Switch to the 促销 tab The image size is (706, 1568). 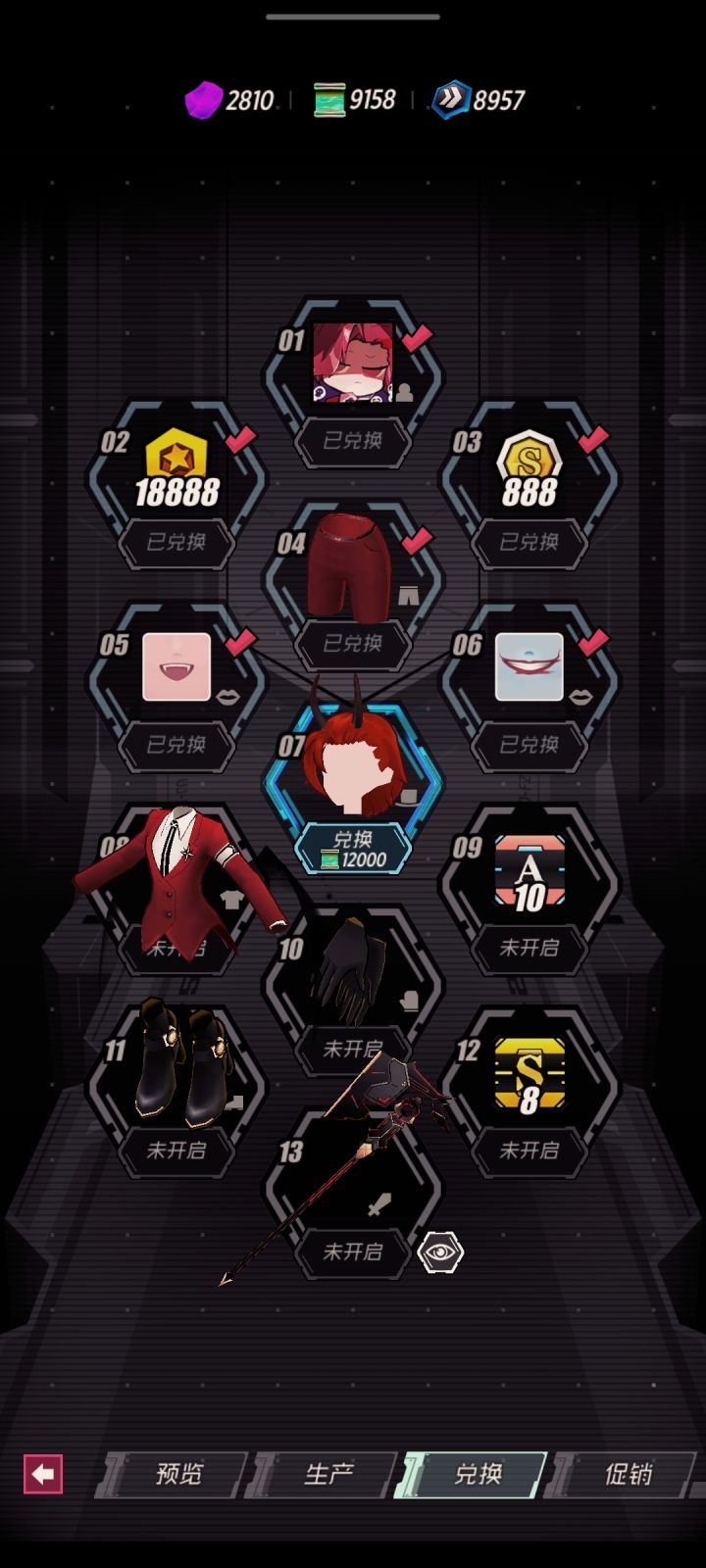(x=628, y=1472)
